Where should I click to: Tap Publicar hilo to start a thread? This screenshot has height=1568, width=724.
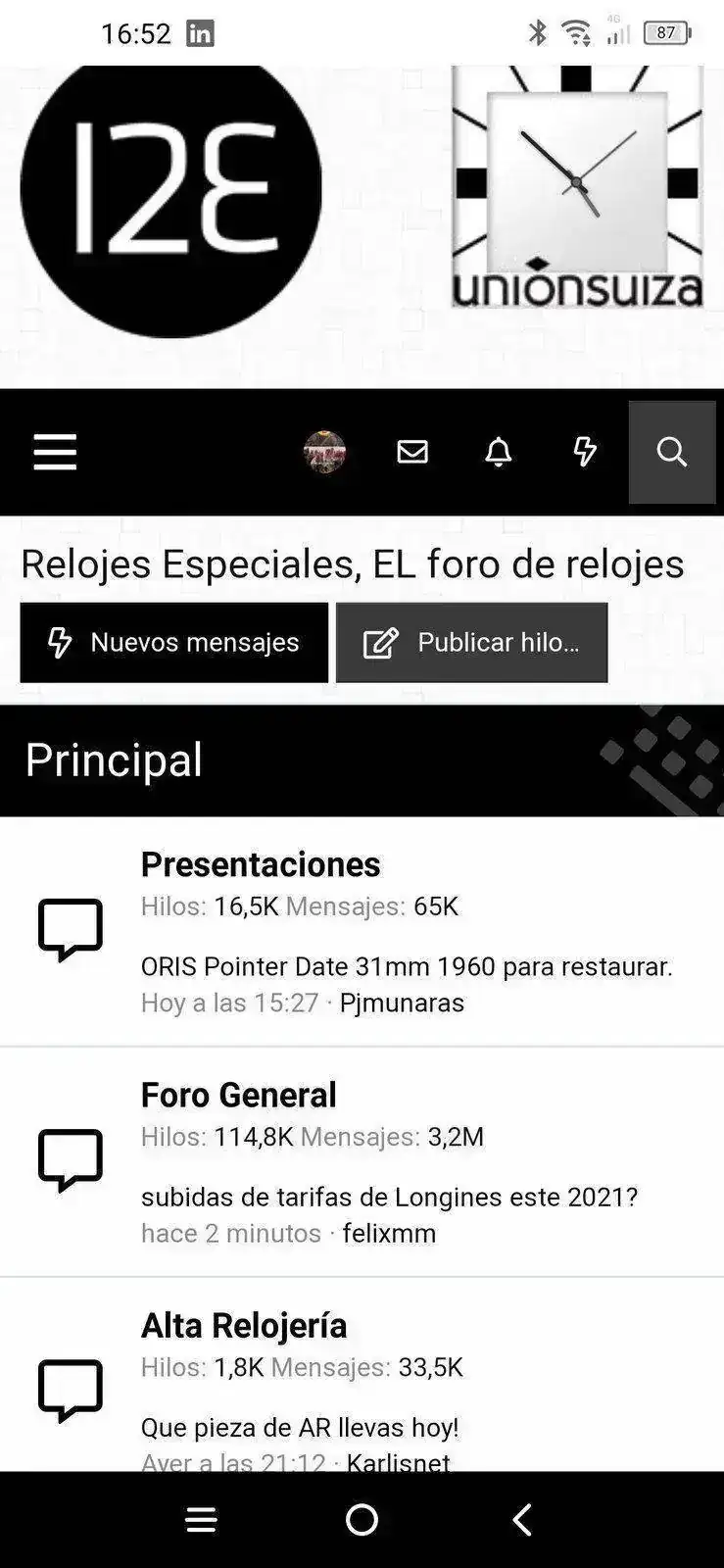click(471, 643)
